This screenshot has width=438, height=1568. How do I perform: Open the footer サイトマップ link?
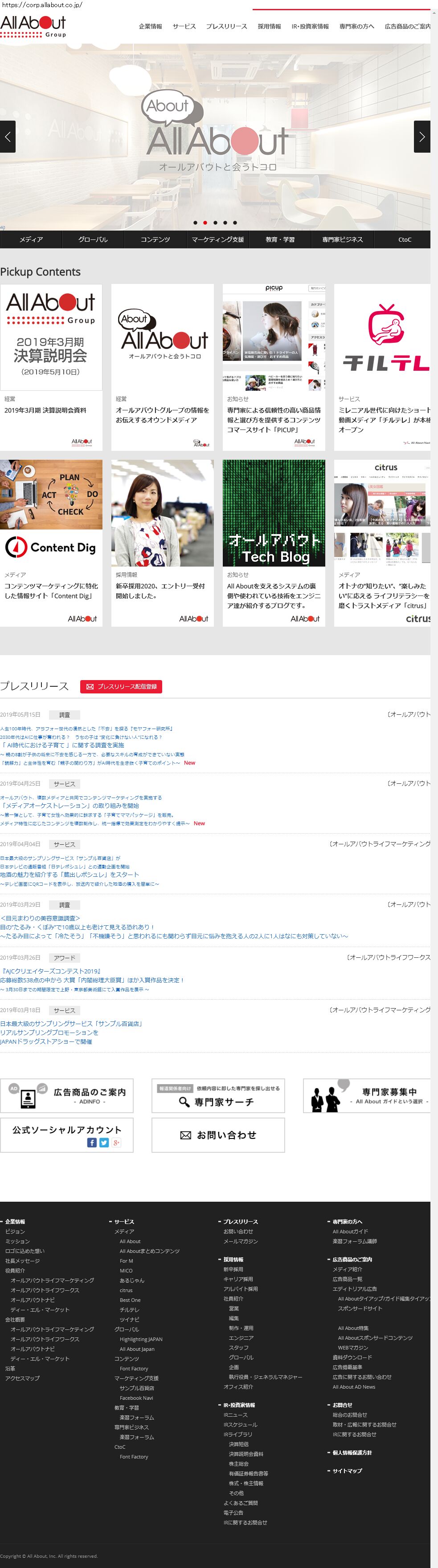coord(347,1471)
